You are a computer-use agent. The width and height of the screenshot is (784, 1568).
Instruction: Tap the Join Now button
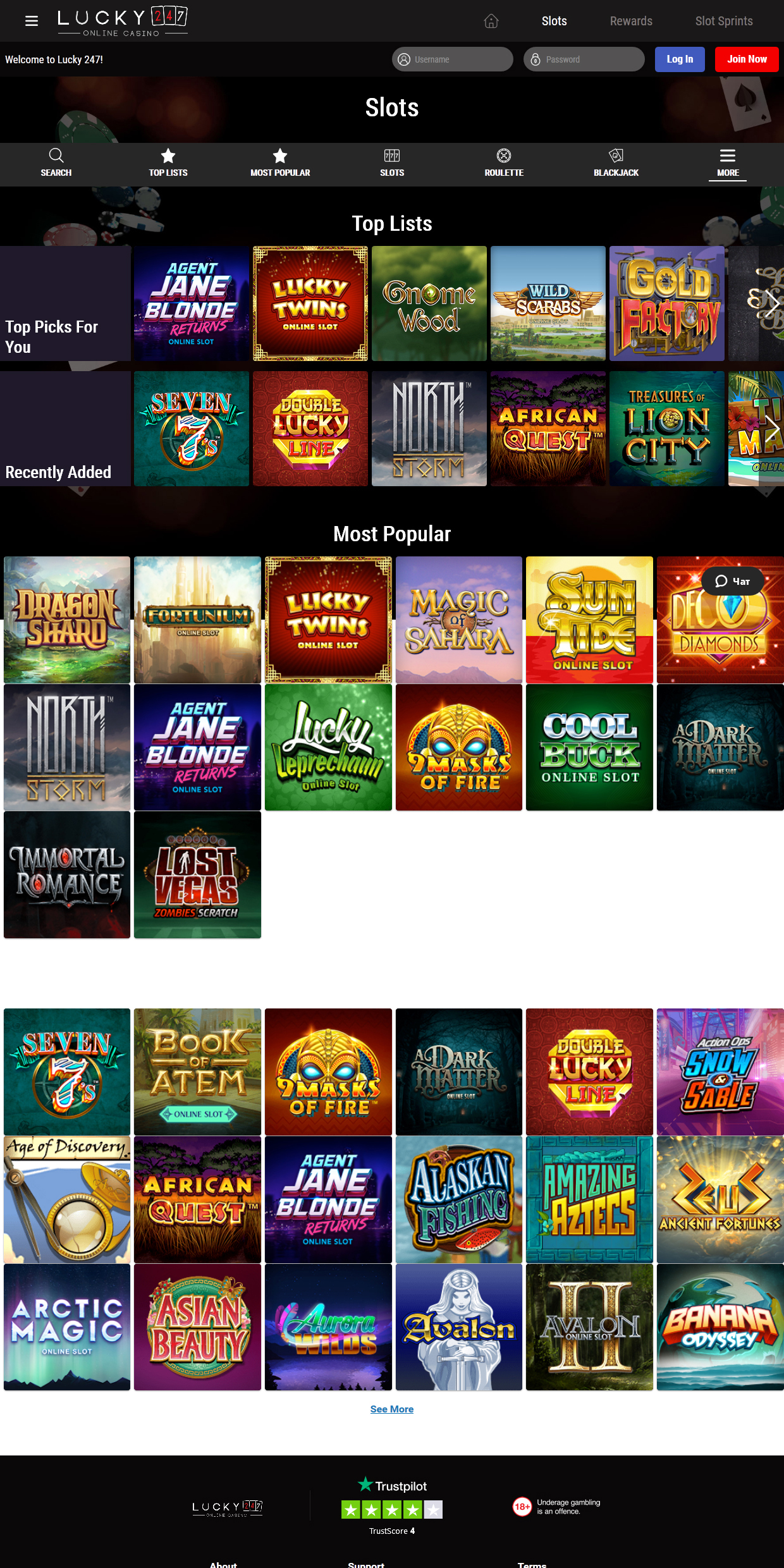[x=747, y=59]
